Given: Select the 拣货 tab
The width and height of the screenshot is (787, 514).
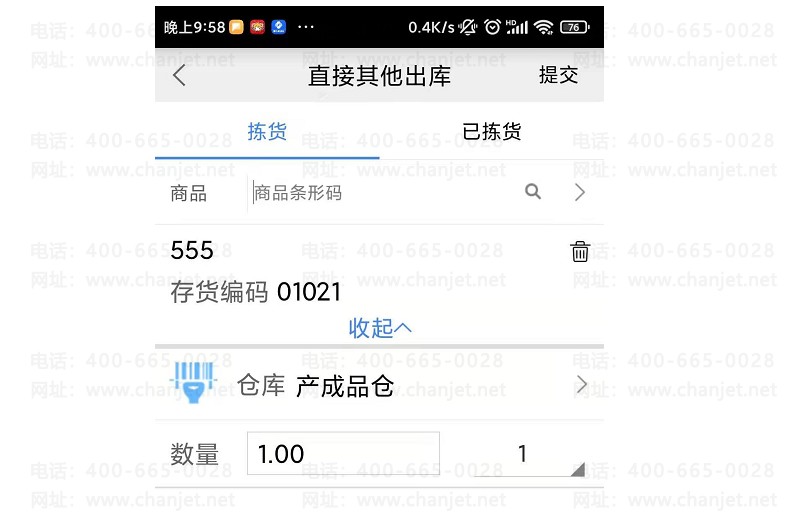Looking at the screenshot, I should pos(267,132).
